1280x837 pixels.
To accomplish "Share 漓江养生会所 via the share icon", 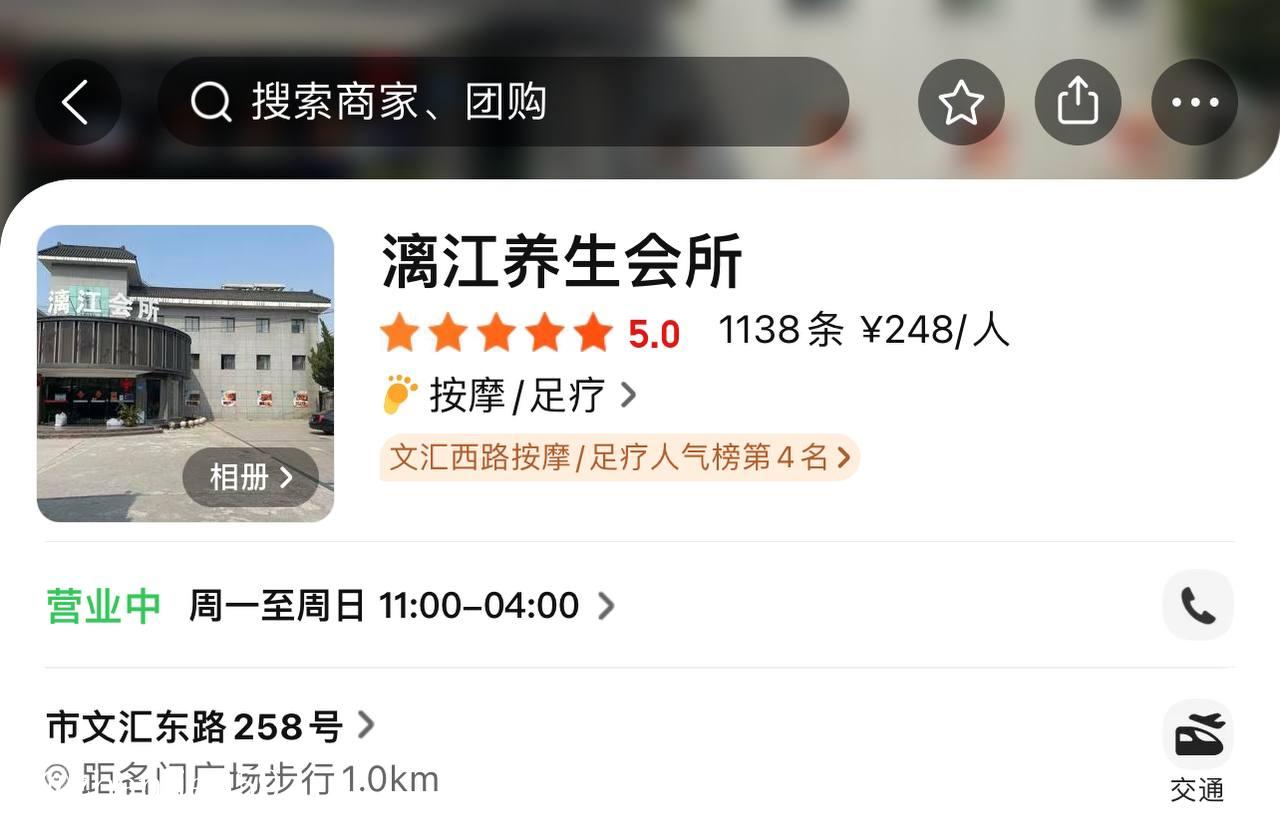I will [1077, 102].
